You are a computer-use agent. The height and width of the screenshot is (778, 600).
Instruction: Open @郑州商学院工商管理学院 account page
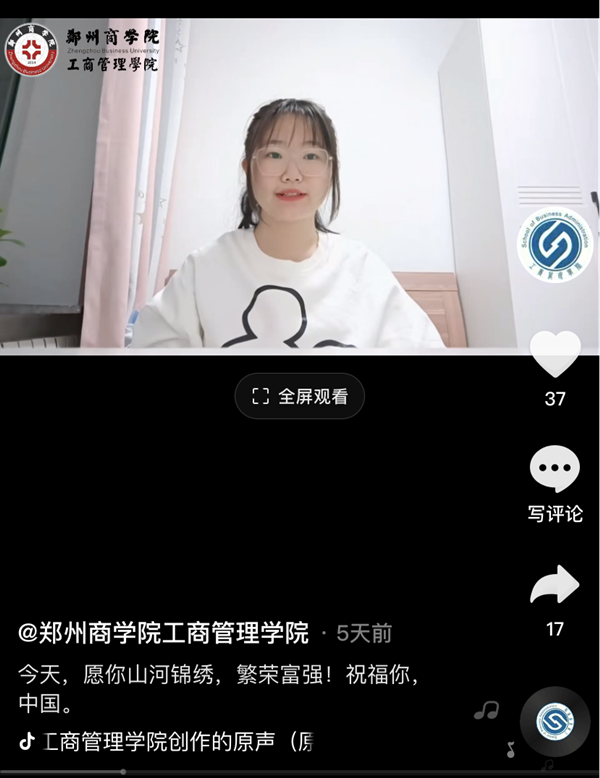[x=164, y=632]
